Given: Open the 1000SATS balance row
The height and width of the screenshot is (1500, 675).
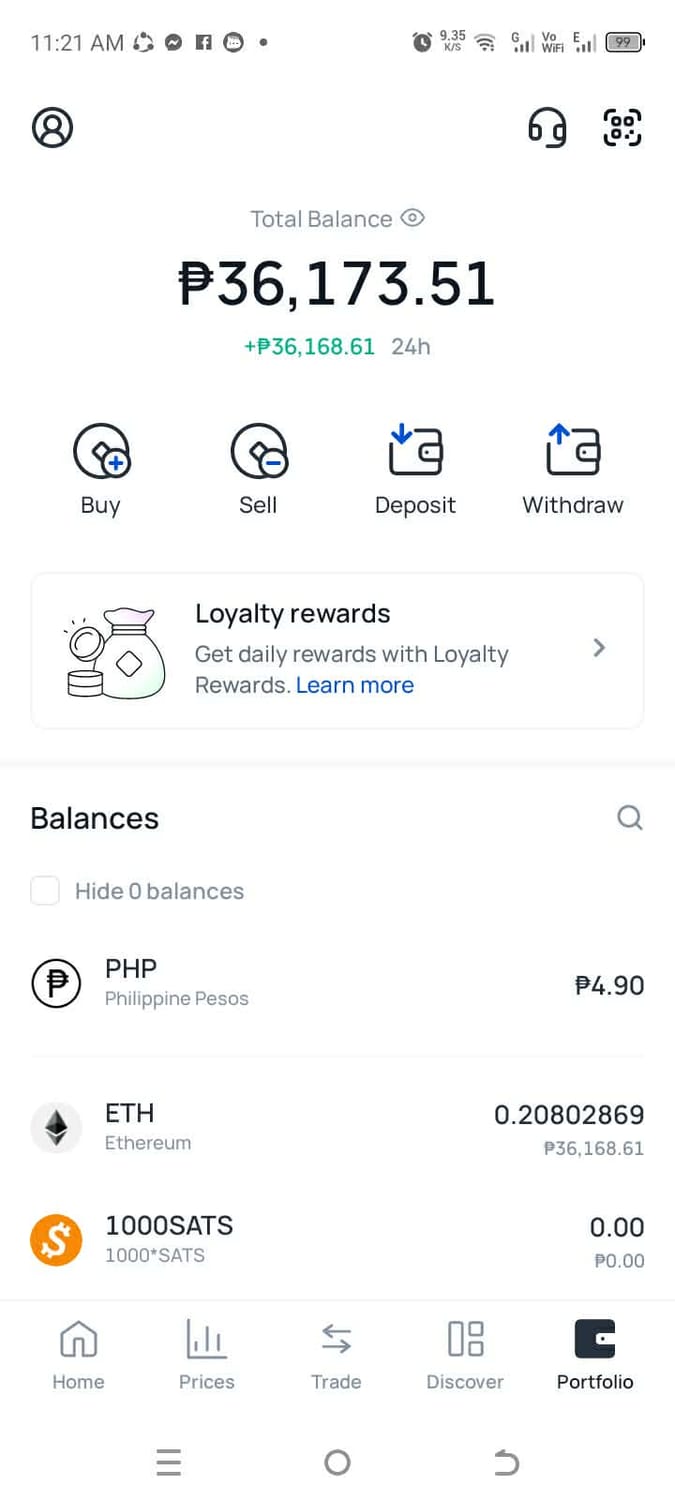Looking at the screenshot, I should coord(337,1240).
